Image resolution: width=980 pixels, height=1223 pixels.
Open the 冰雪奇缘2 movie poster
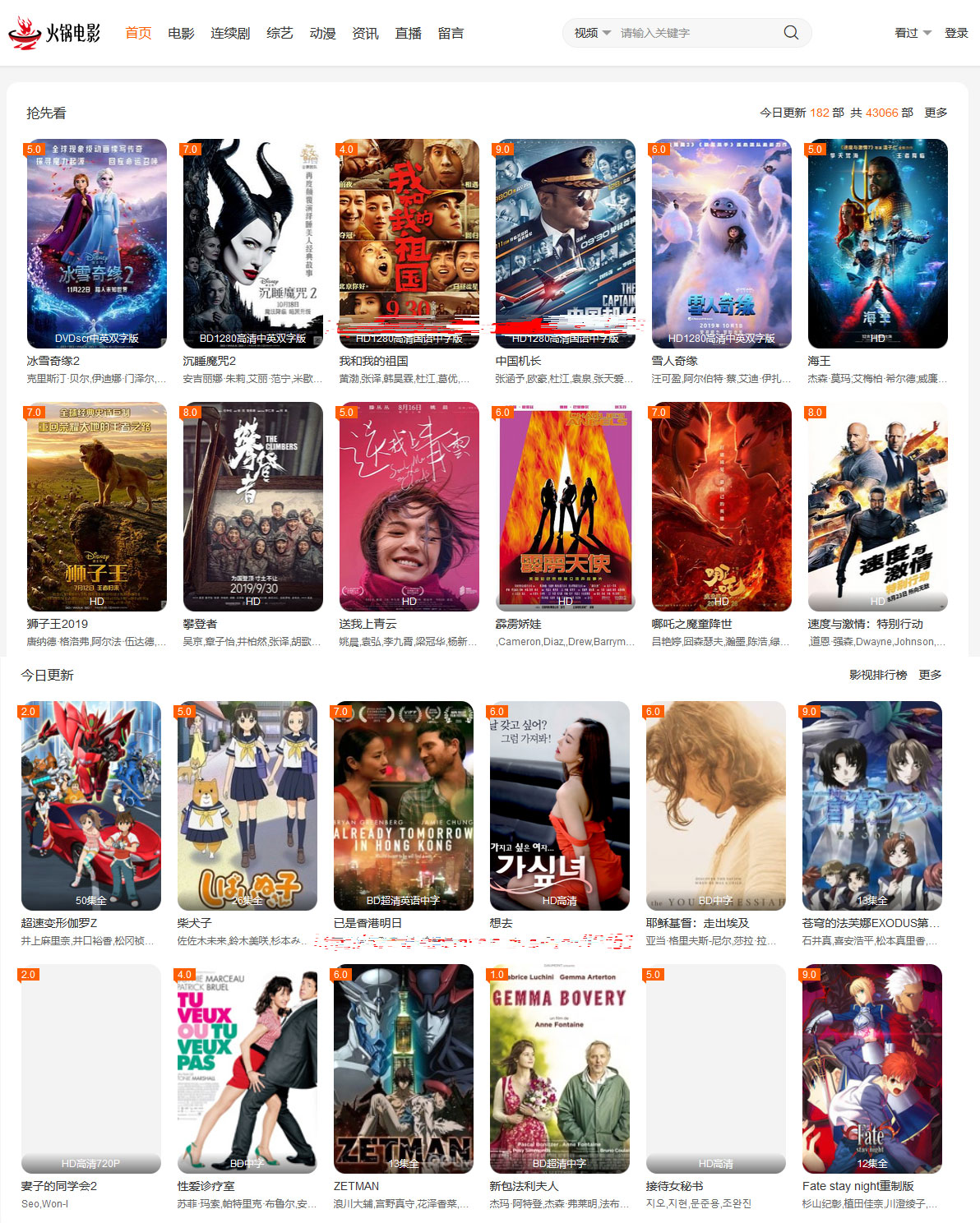97,243
